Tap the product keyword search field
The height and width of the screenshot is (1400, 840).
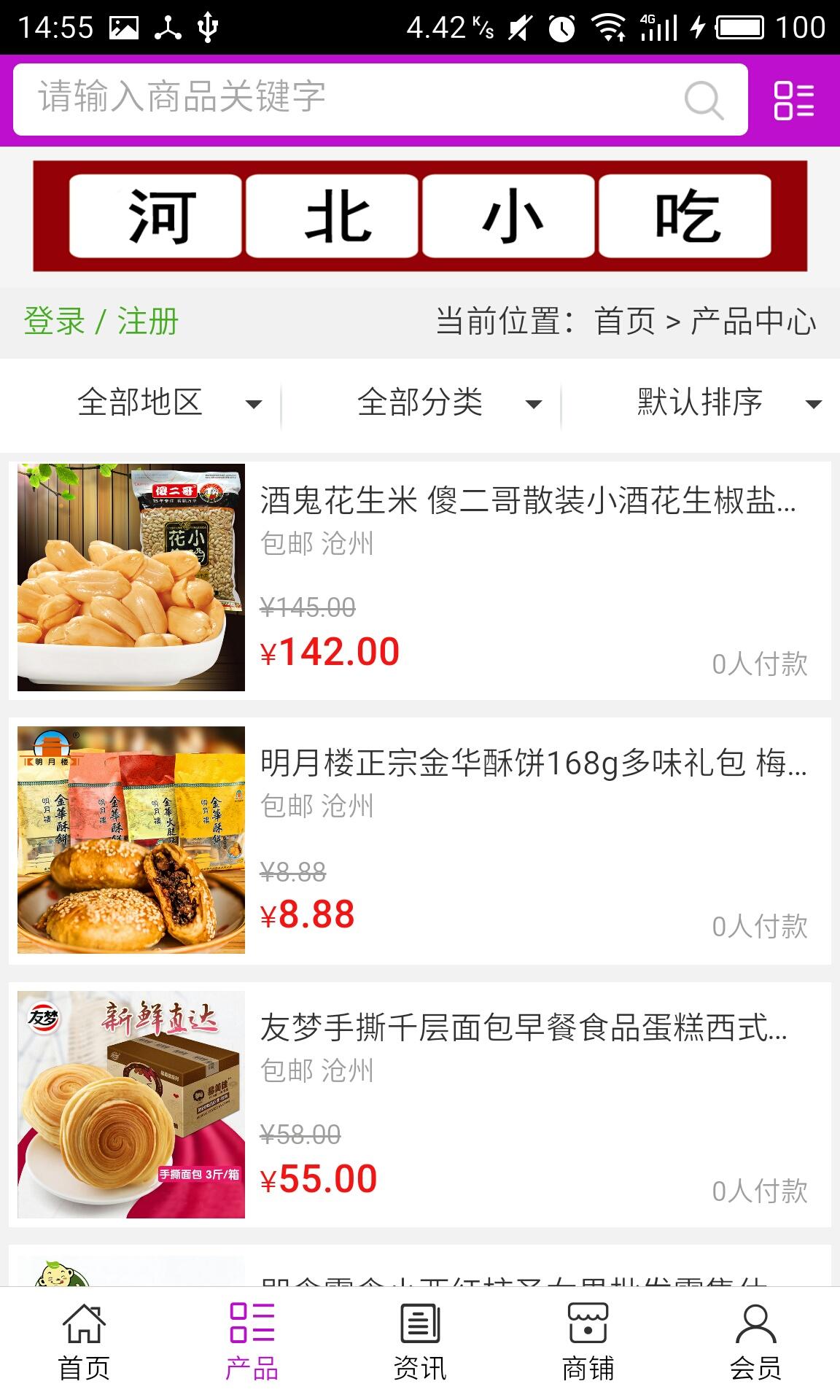click(x=350, y=98)
